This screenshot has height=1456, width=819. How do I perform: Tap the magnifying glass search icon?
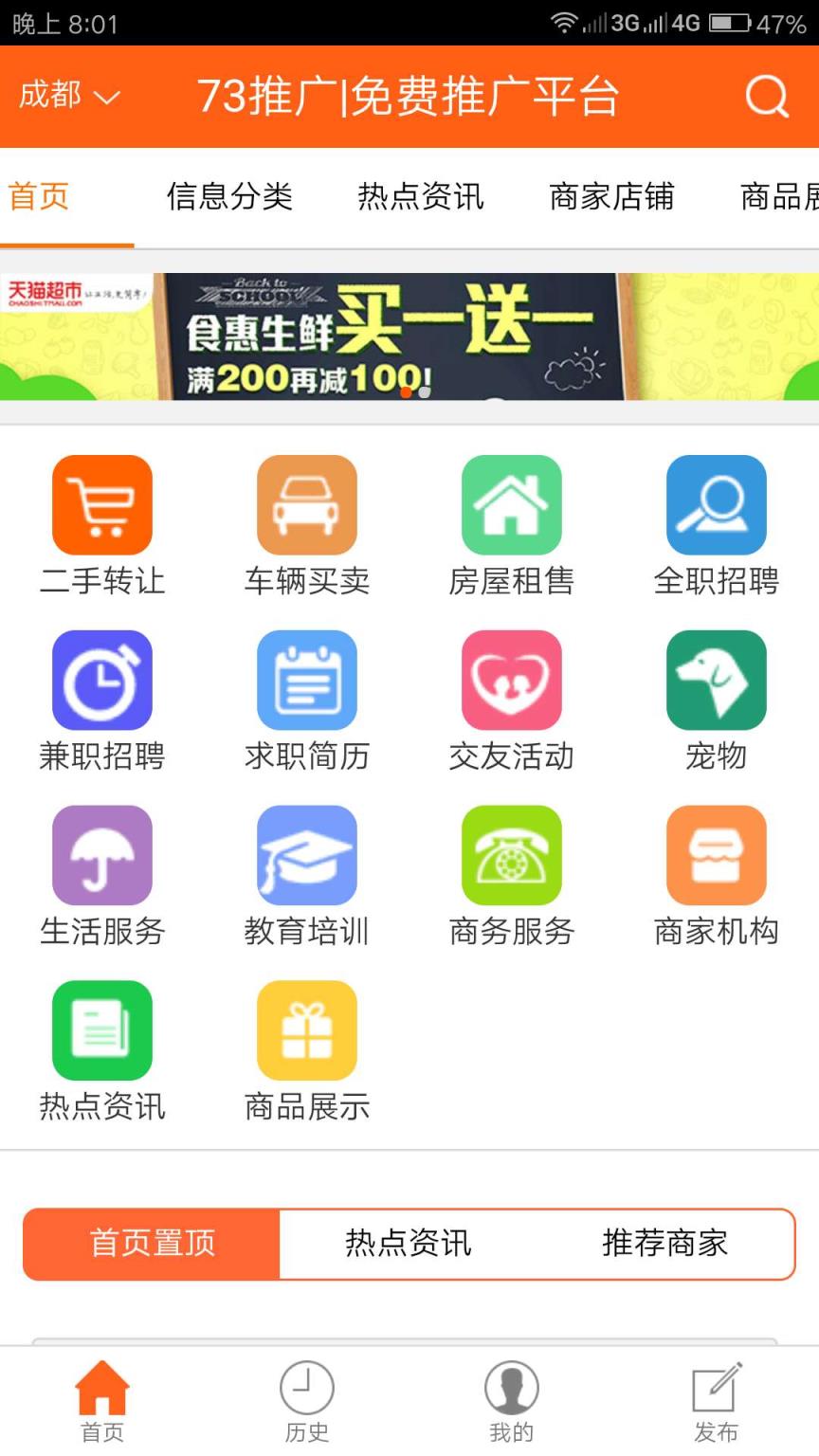pyautogui.click(x=766, y=96)
